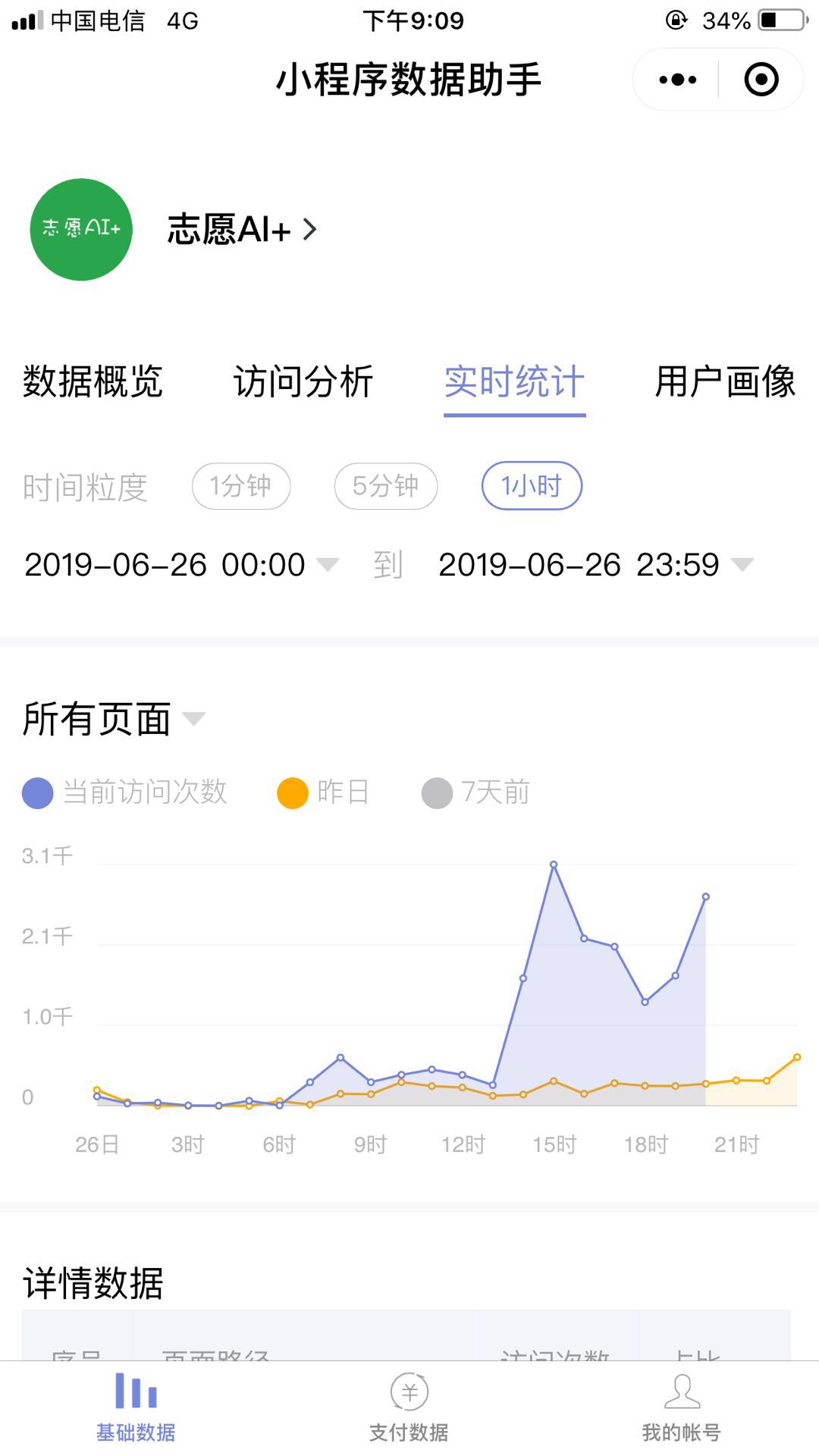
Task: Open the 我的帐号 bottom tab
Action: tap(681, 1407)
